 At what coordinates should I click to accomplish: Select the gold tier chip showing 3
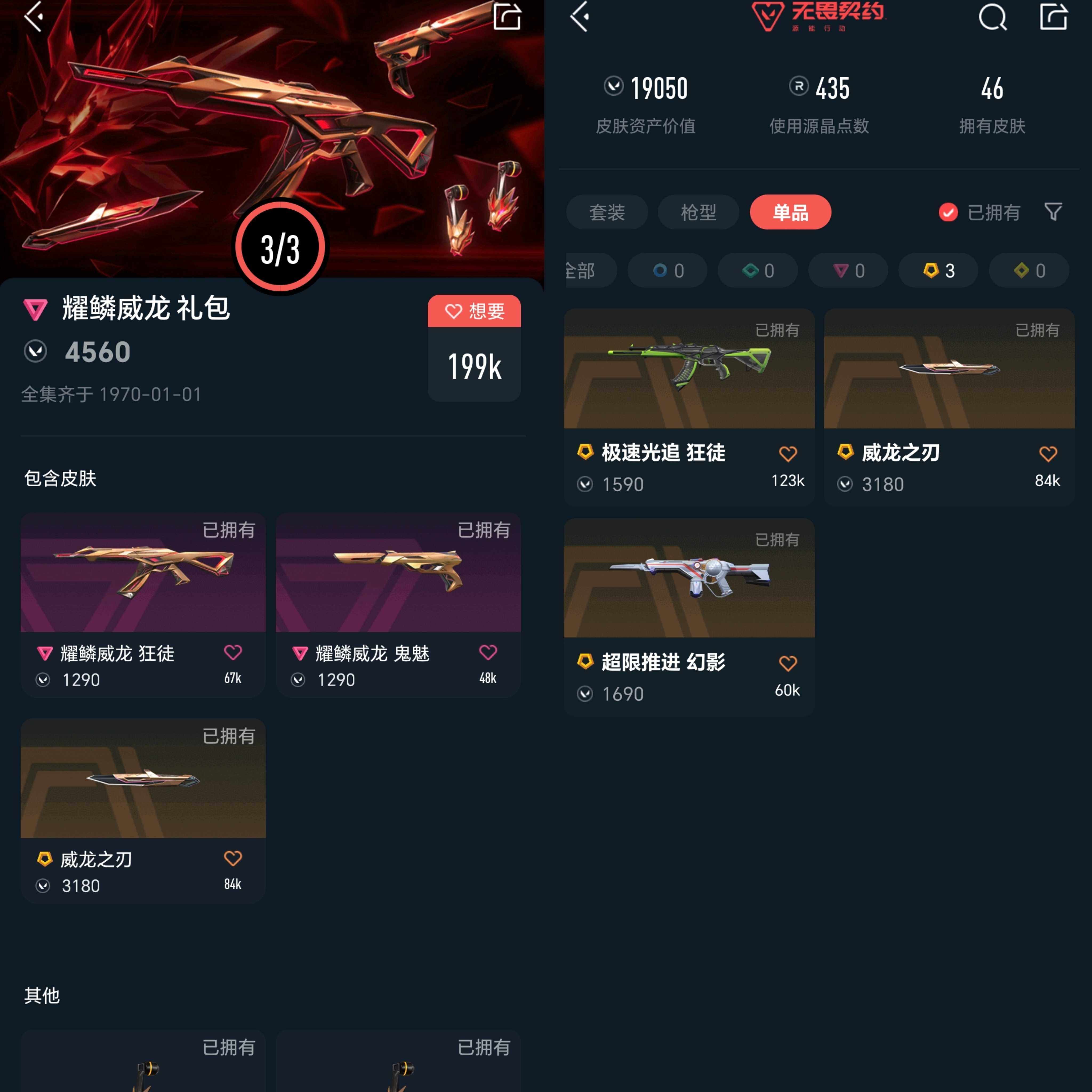coord(938,270)
